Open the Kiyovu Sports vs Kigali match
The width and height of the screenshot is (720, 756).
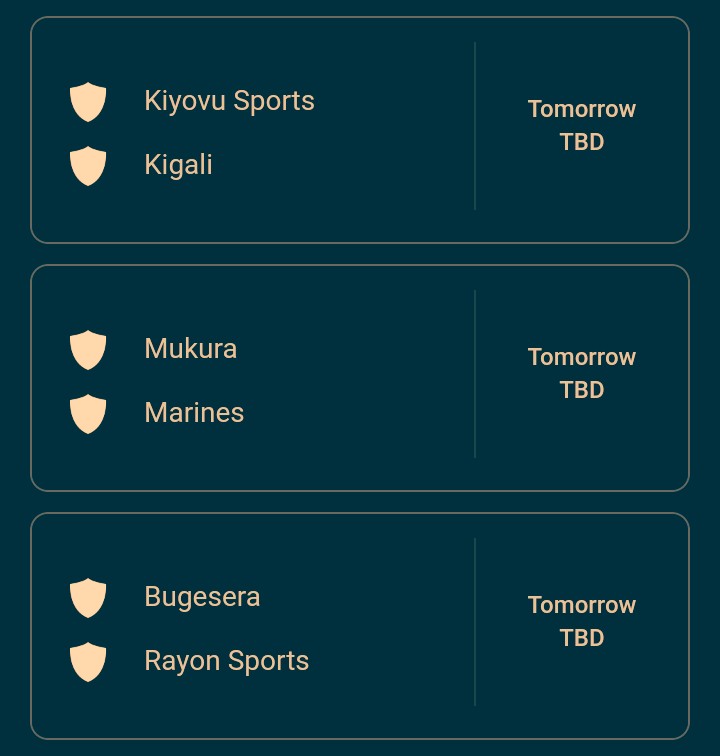coord(360,130)
